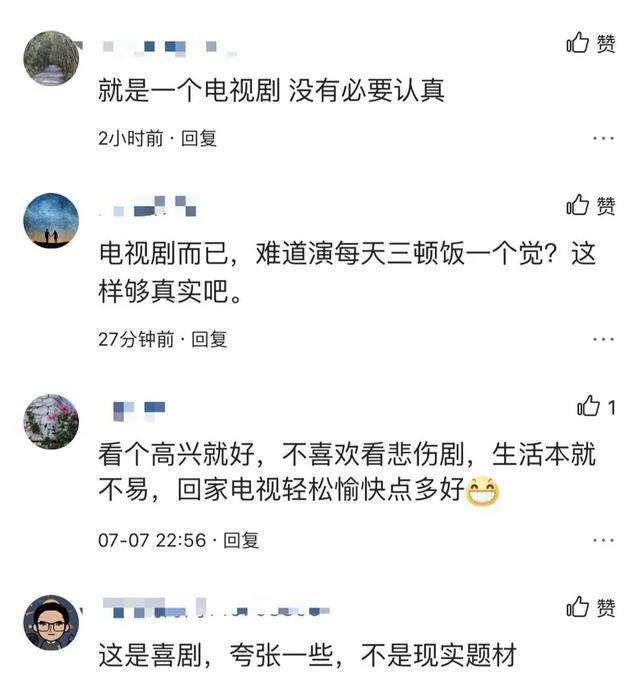Reply to the comment posted 2小时前
The image size is (640, 689).
[199, 139]
